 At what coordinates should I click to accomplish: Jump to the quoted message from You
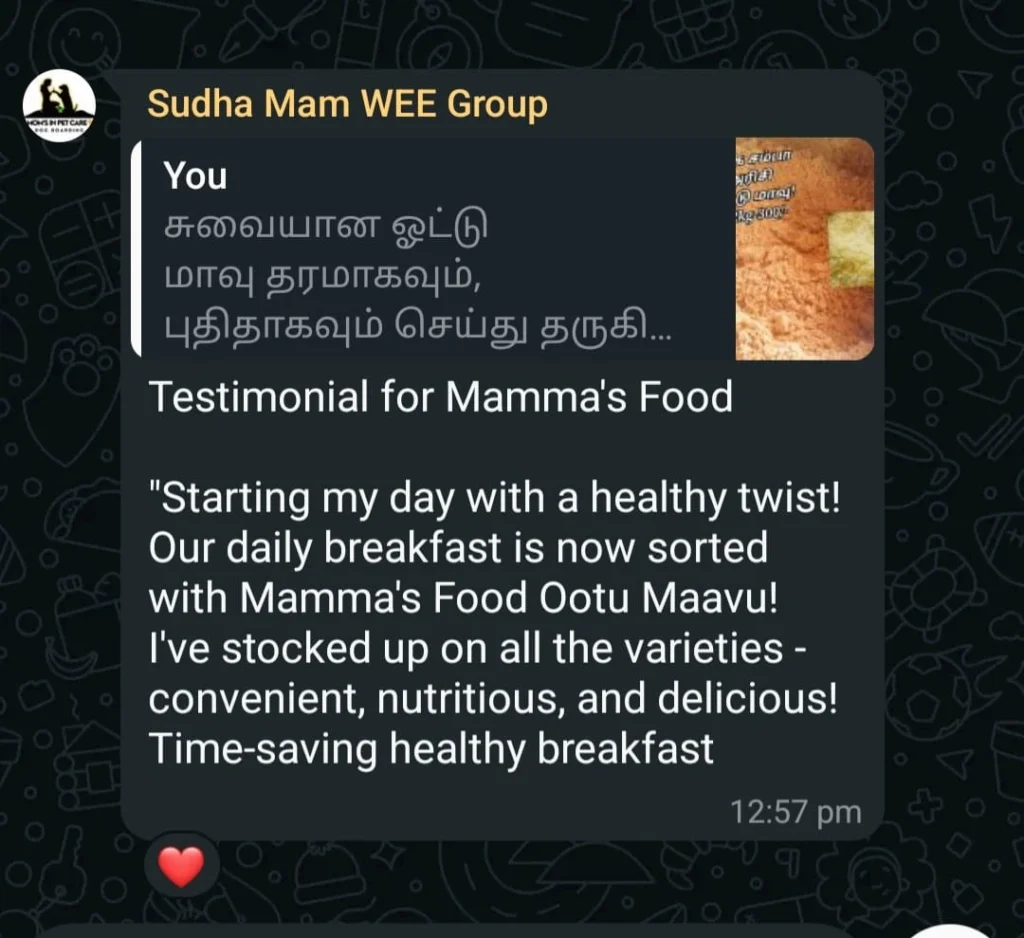tap(503, 249)
